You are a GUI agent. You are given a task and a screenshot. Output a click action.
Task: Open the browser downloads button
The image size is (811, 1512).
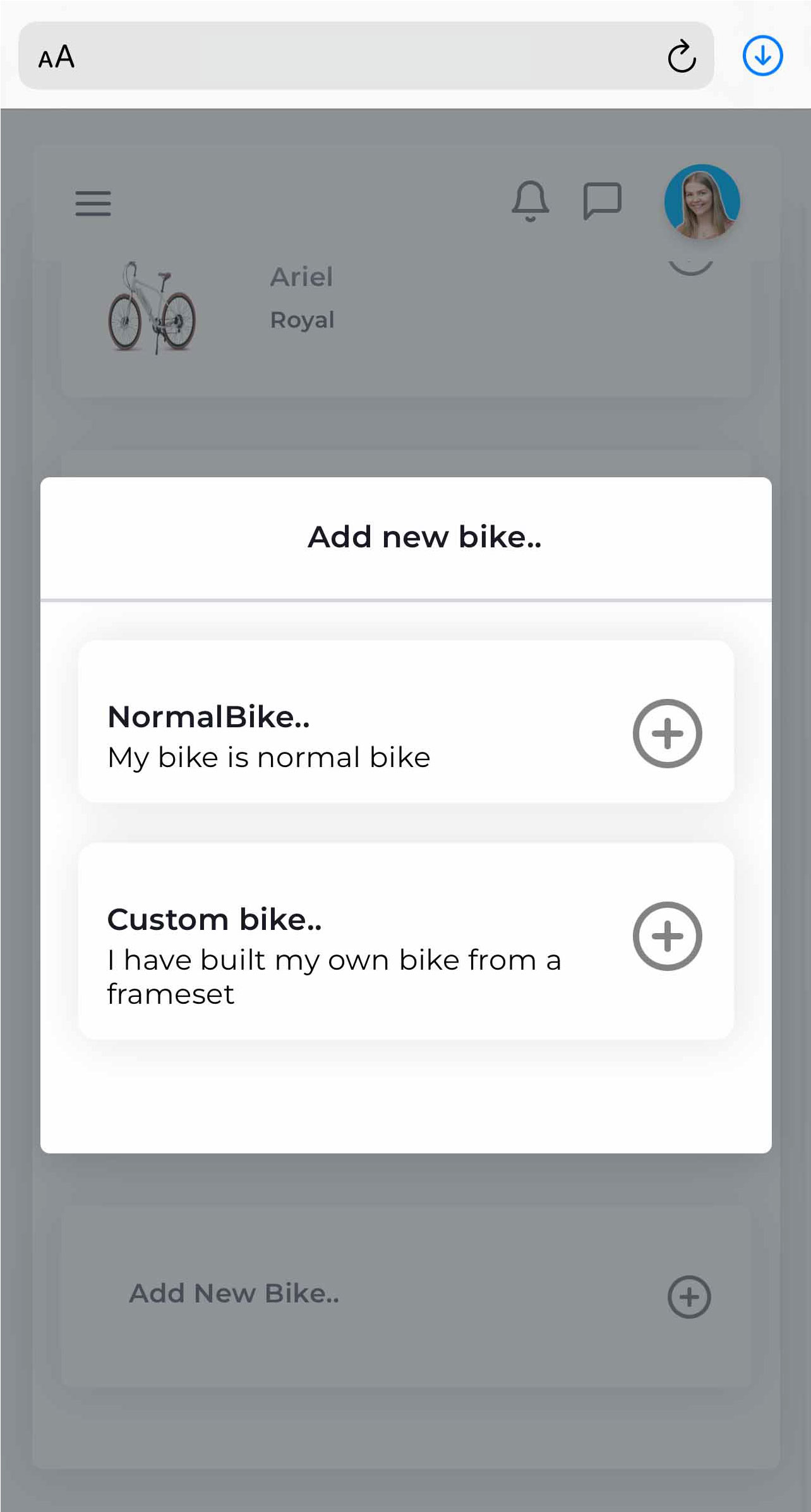762,56
